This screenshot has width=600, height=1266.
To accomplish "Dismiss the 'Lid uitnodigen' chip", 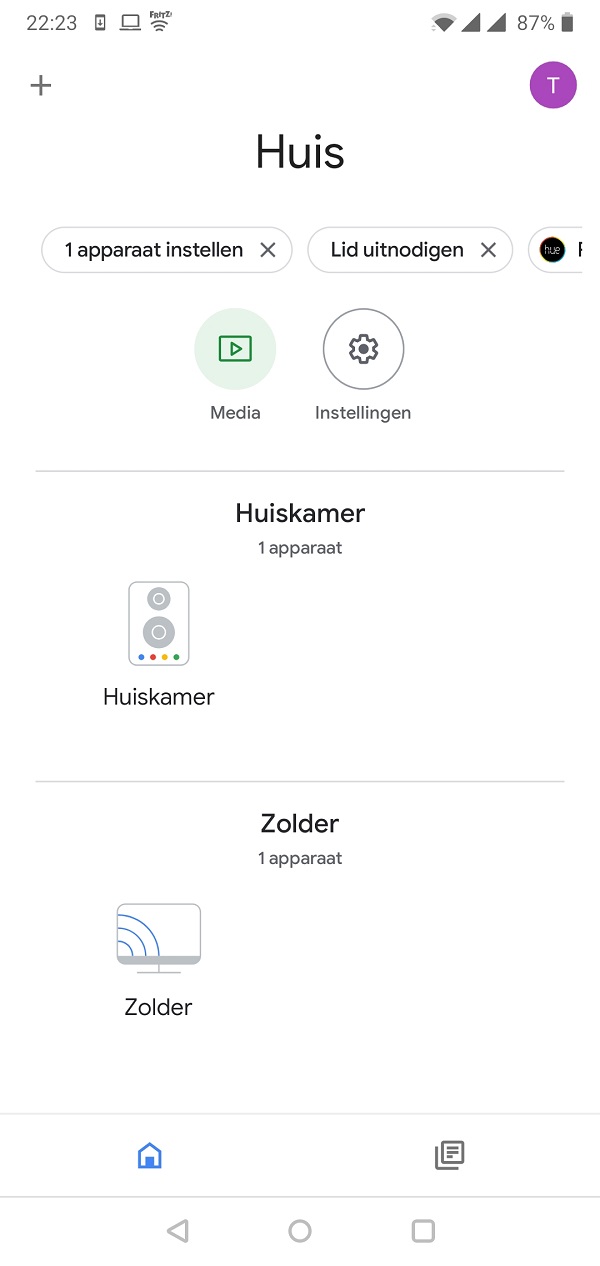I will coord(488,250).
